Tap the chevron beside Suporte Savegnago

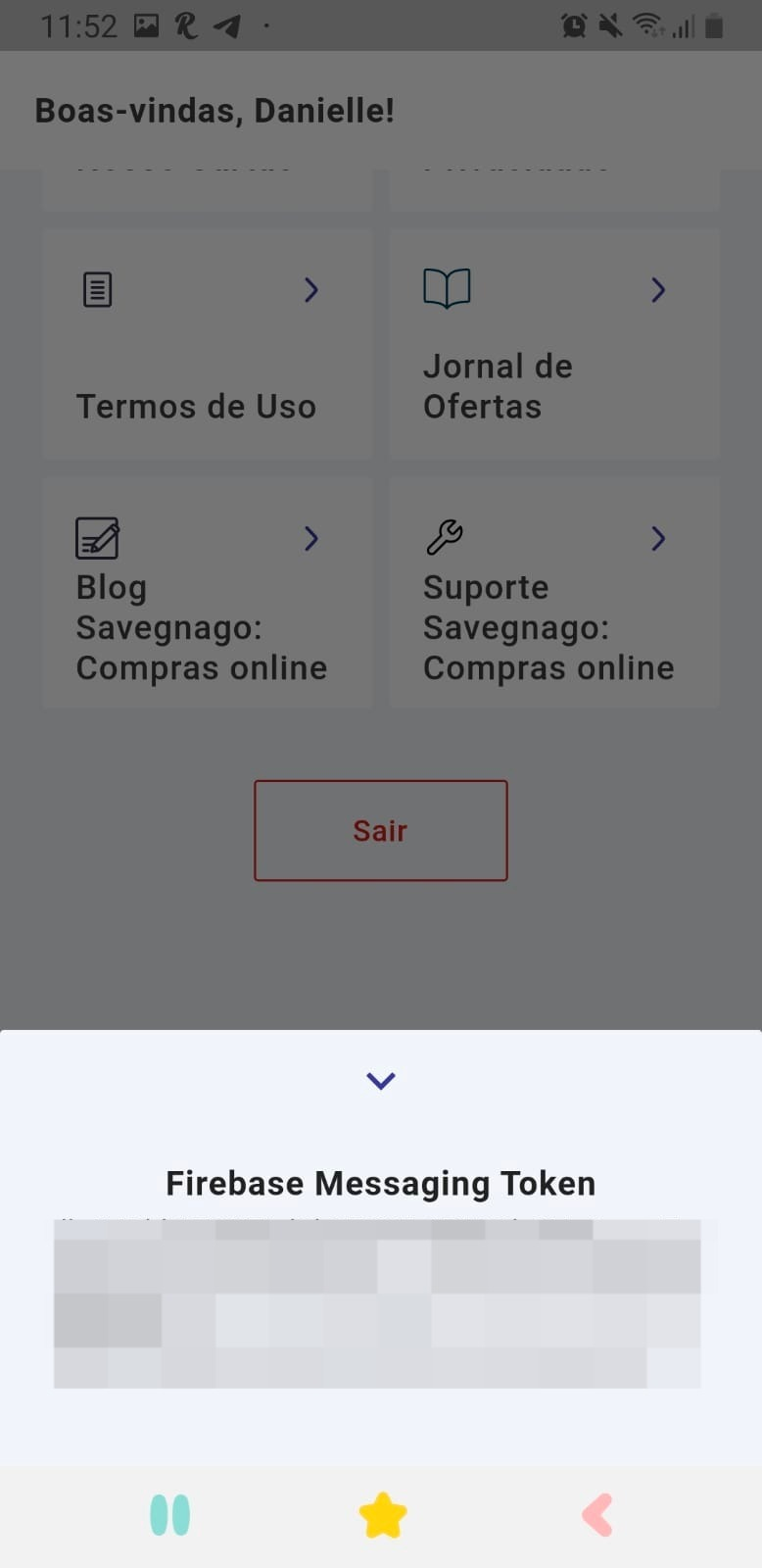(x=657, y=538)
